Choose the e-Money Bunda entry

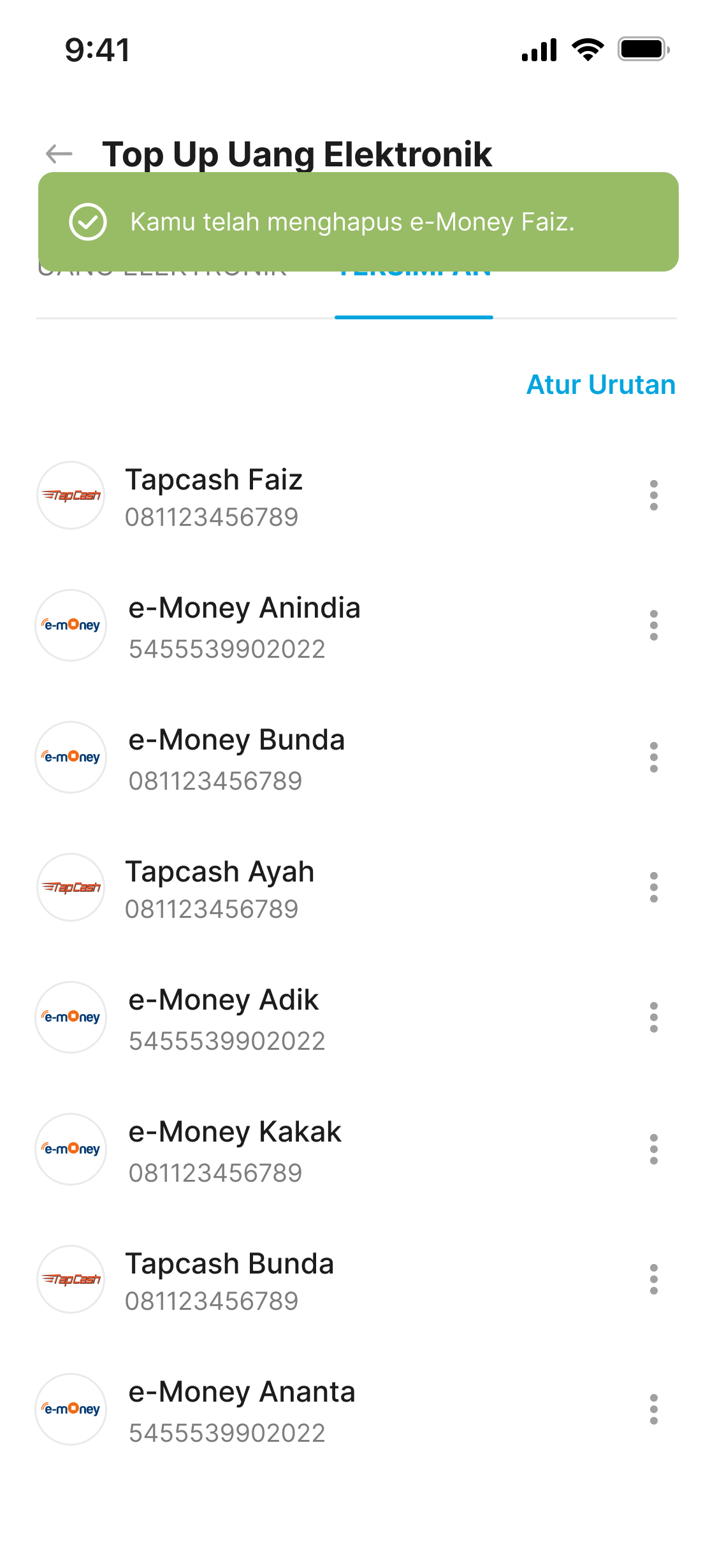[331, 757]
